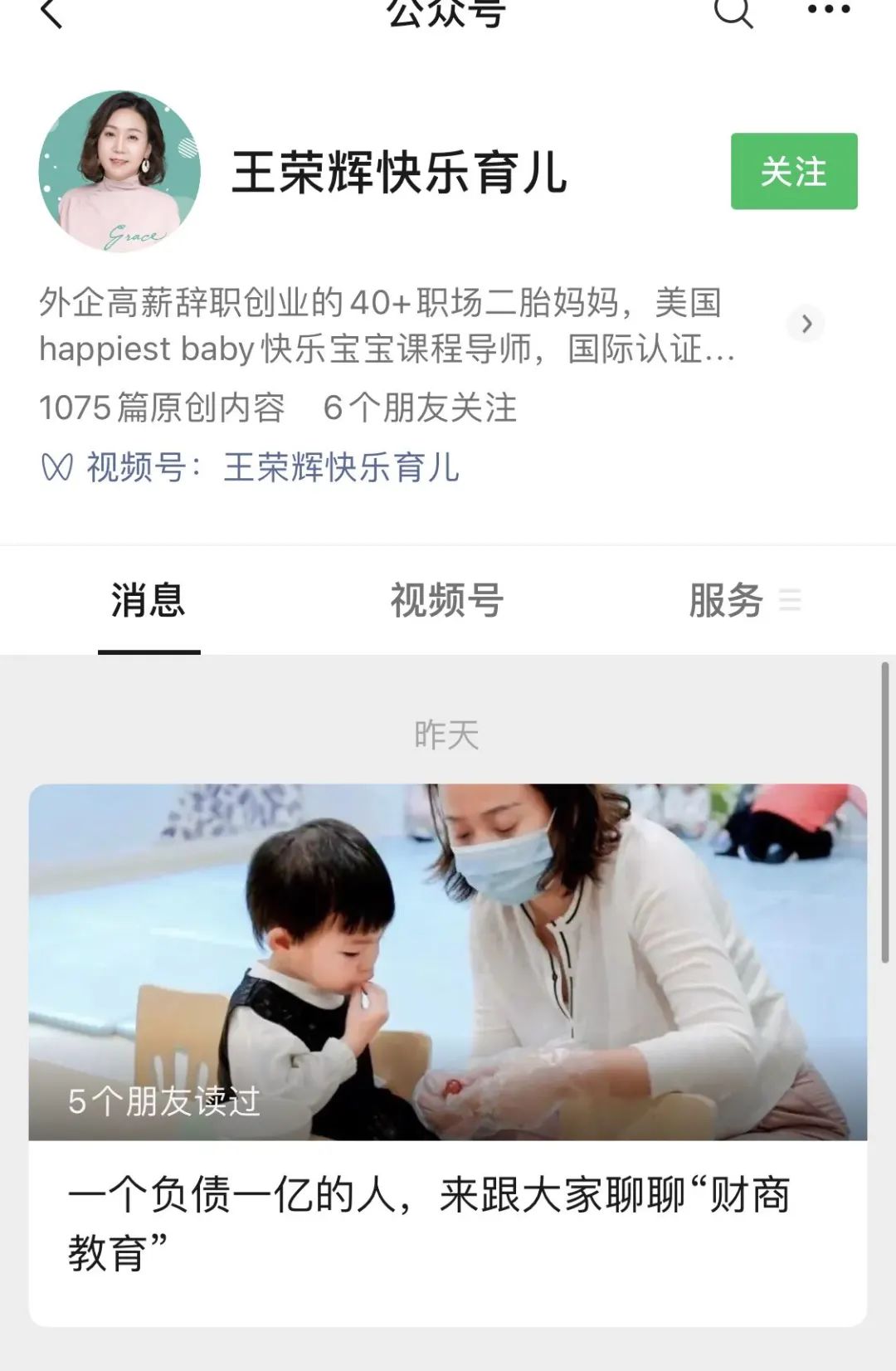Viewport: 896px width, 1371px height.
Task: Select the 消息 tab
Action: coord(149,600)
